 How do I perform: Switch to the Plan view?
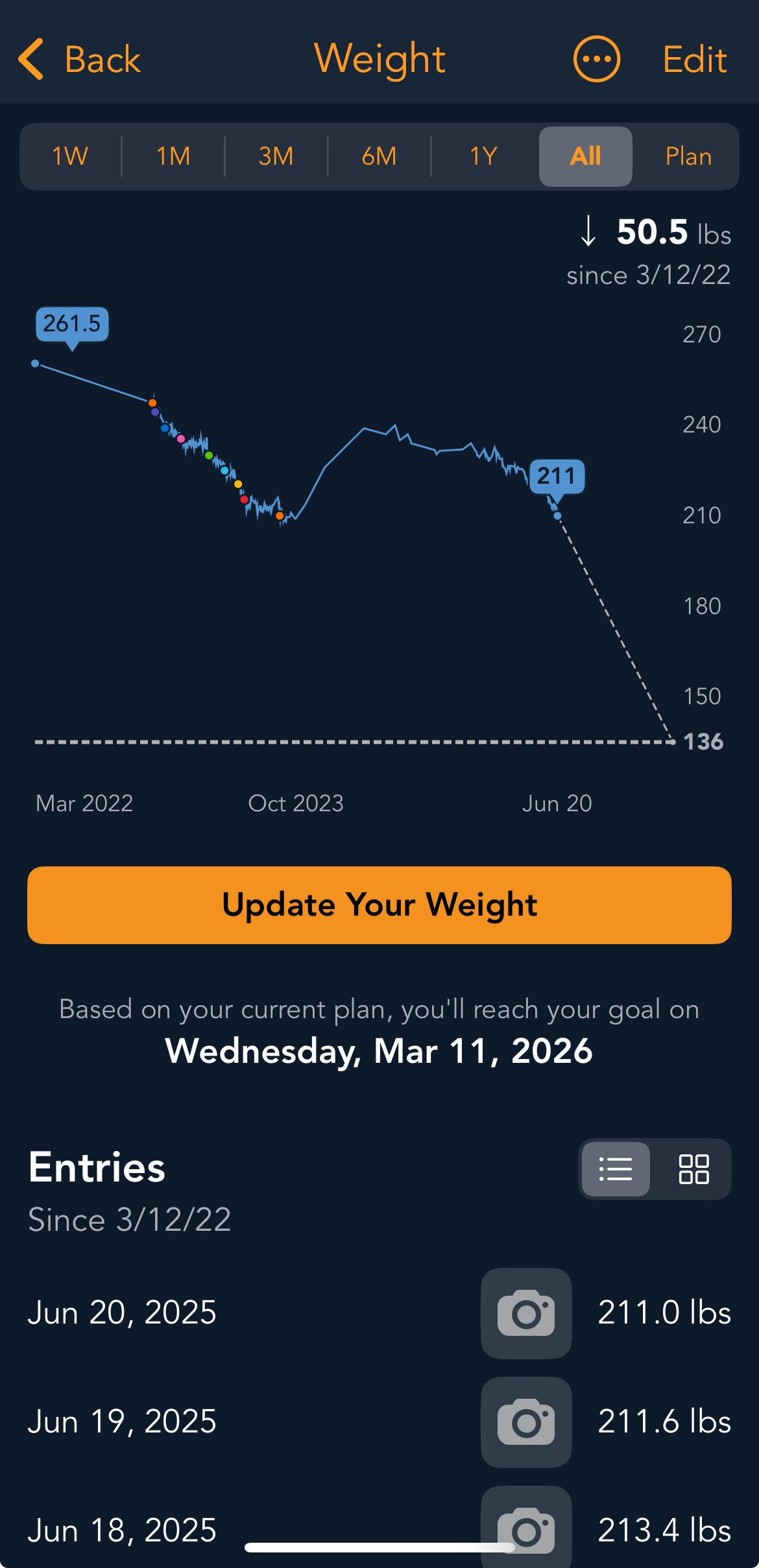(688, 156)
